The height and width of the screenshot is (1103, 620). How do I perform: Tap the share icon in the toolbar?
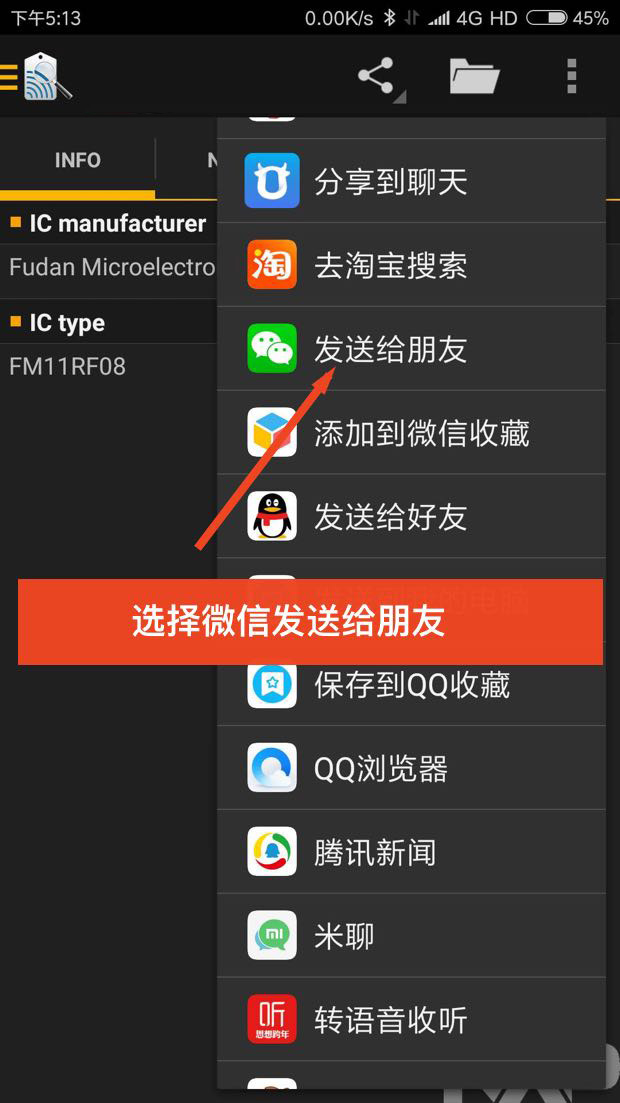[x=381, y=76]
